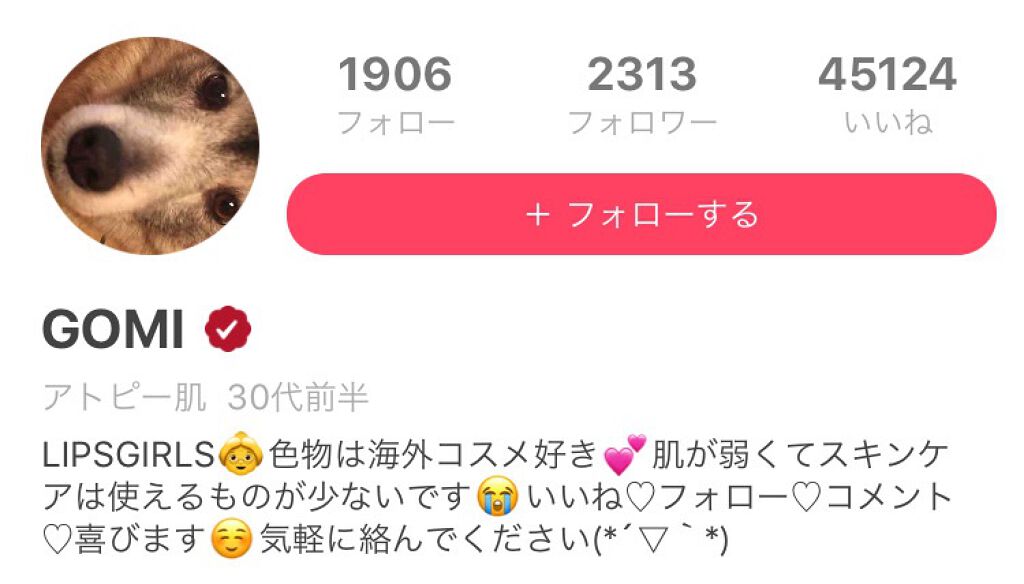Open the 2313 フォロワー followers list
The image size is (1024, 584).
(x=642, y=95)
